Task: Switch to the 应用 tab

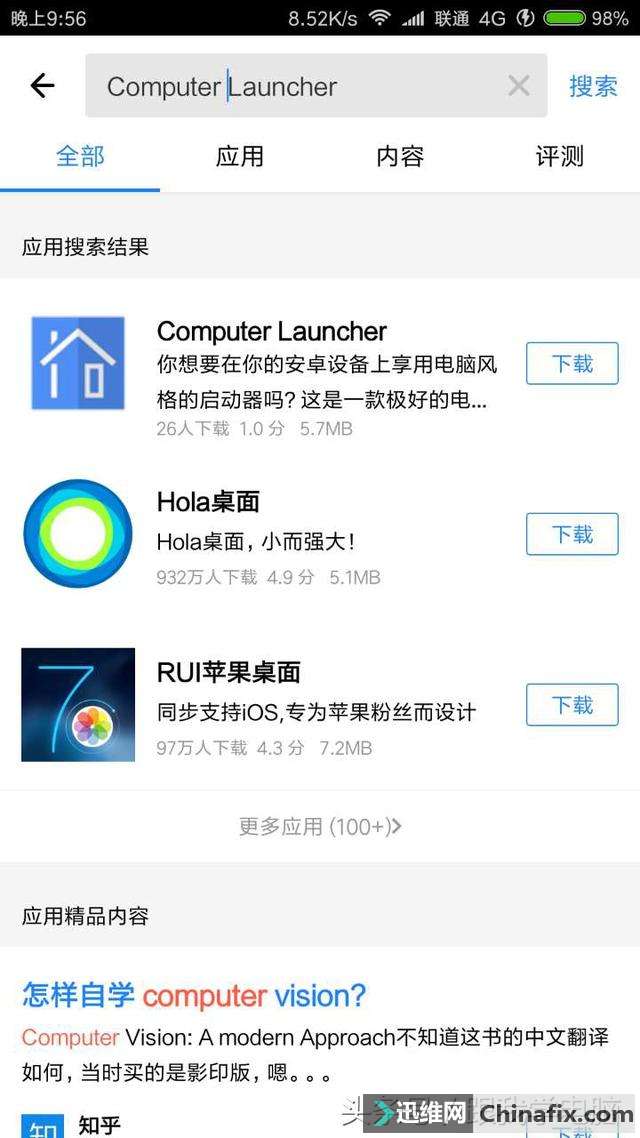Action: (240, 156)
